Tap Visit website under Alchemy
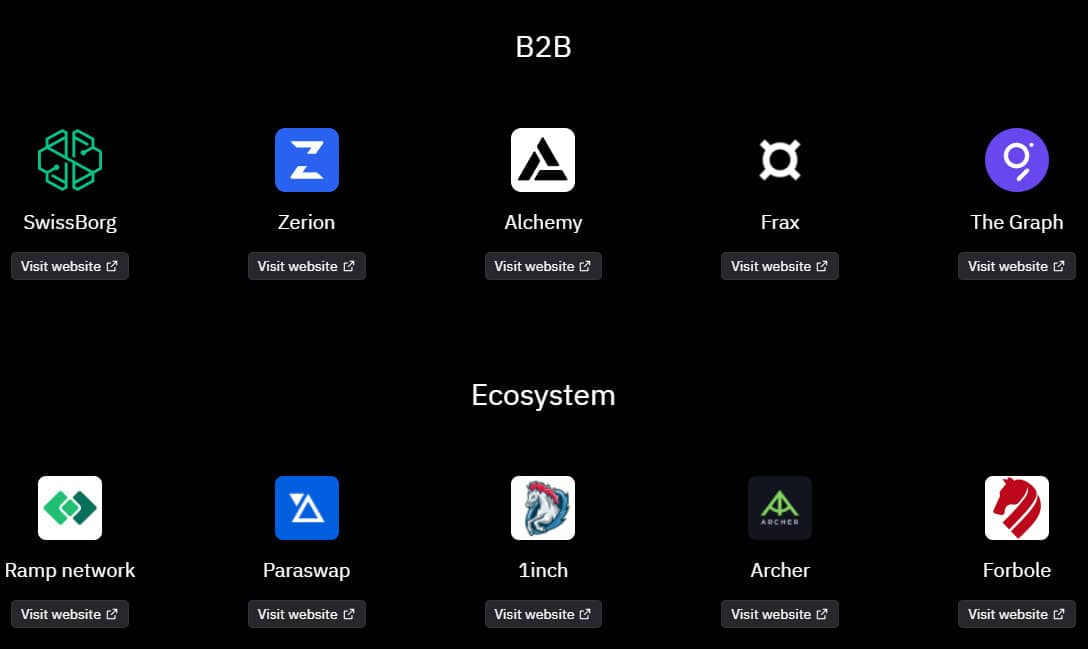This screenshot has width=1088, height=649. coord(543,266)
